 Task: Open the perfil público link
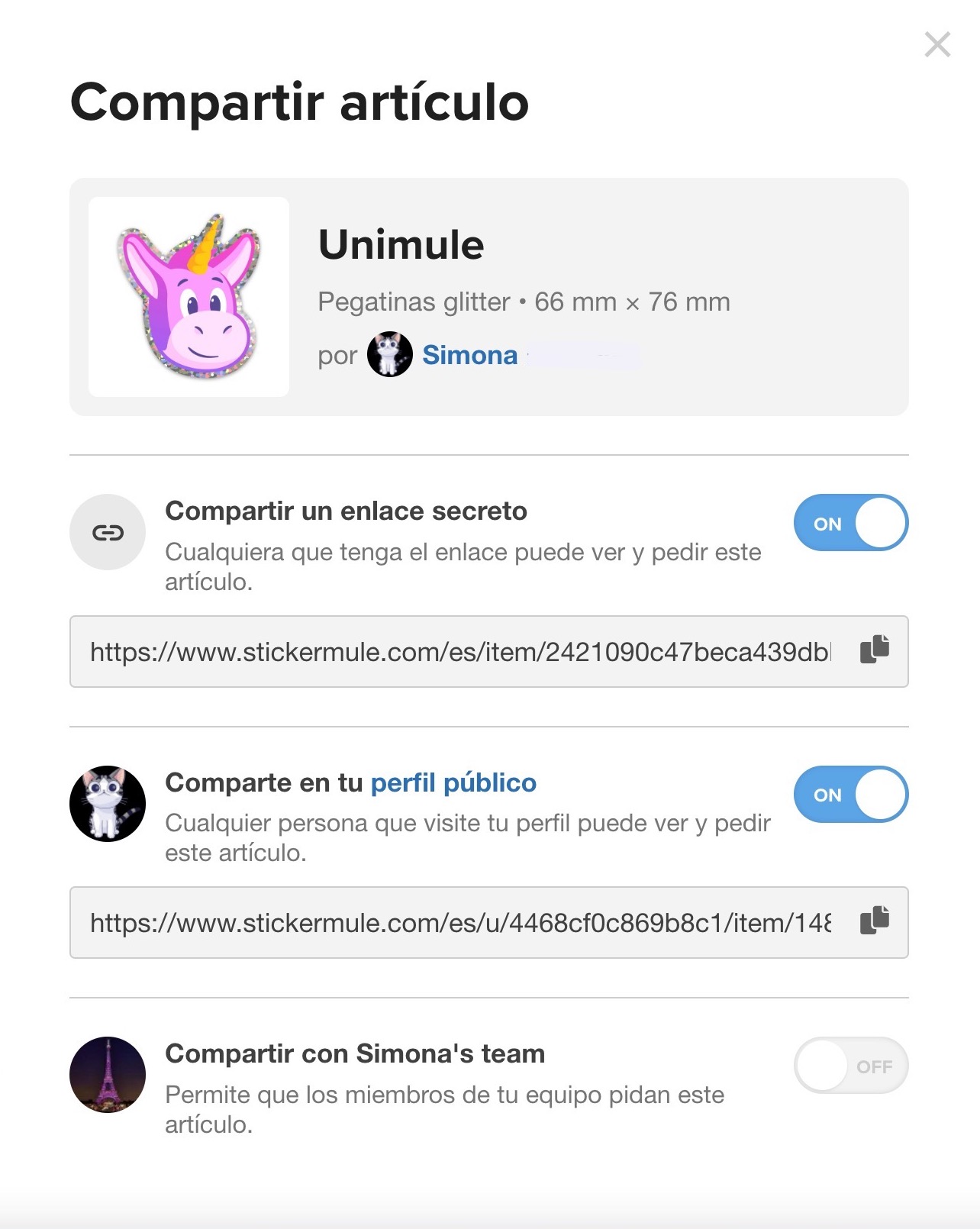453,782
